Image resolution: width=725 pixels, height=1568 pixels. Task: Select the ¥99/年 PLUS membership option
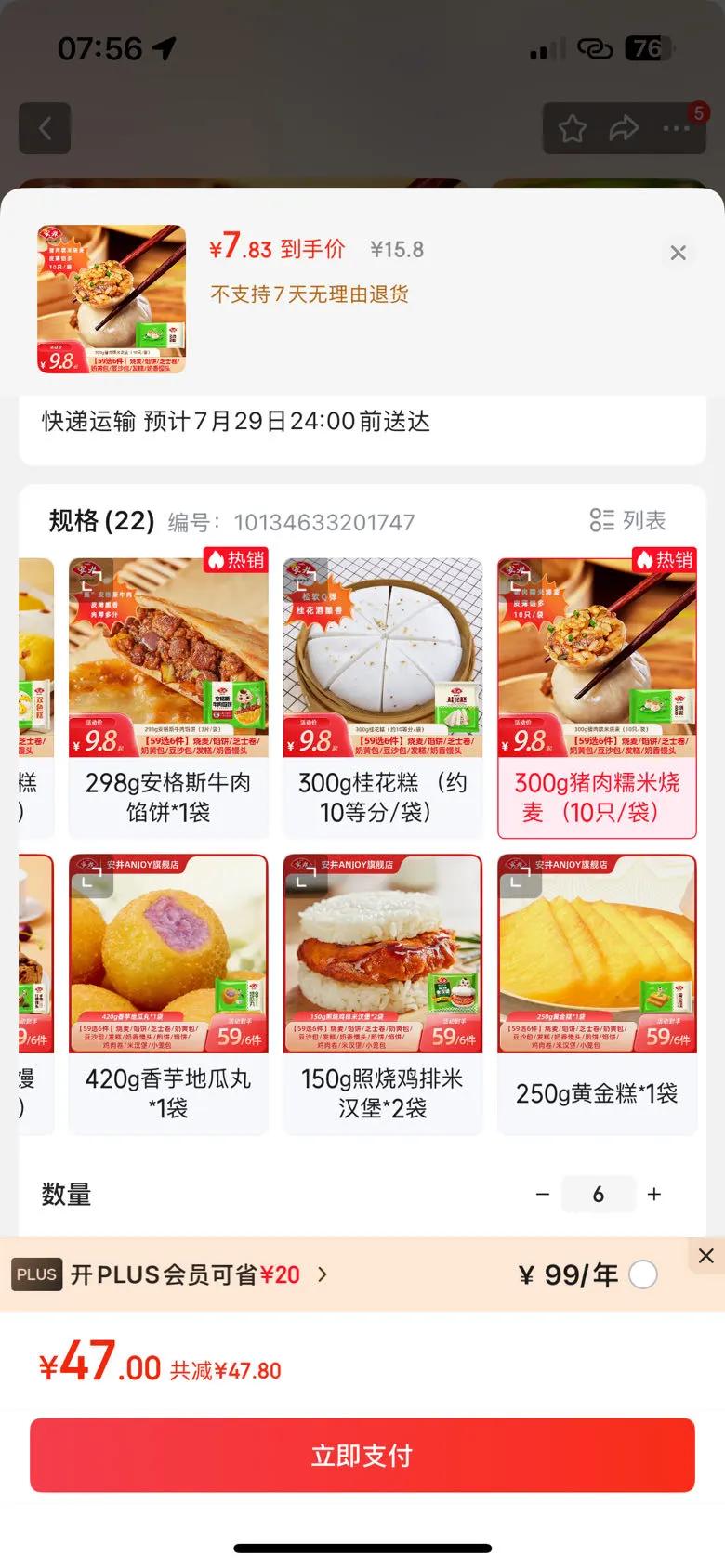click(643, 1274)
